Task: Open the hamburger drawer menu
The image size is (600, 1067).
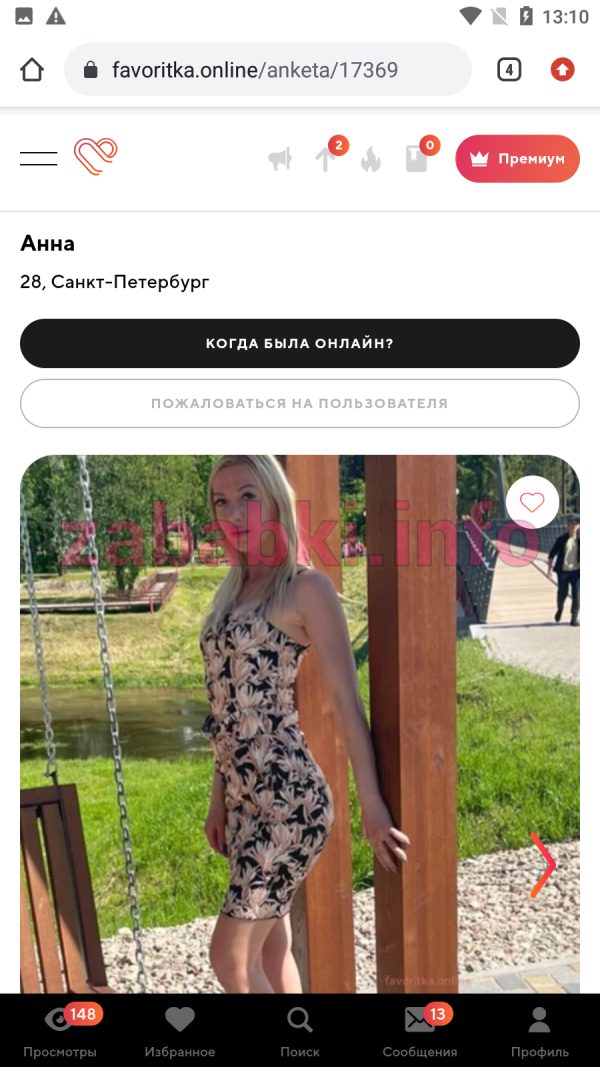Action: click(39, 158)
